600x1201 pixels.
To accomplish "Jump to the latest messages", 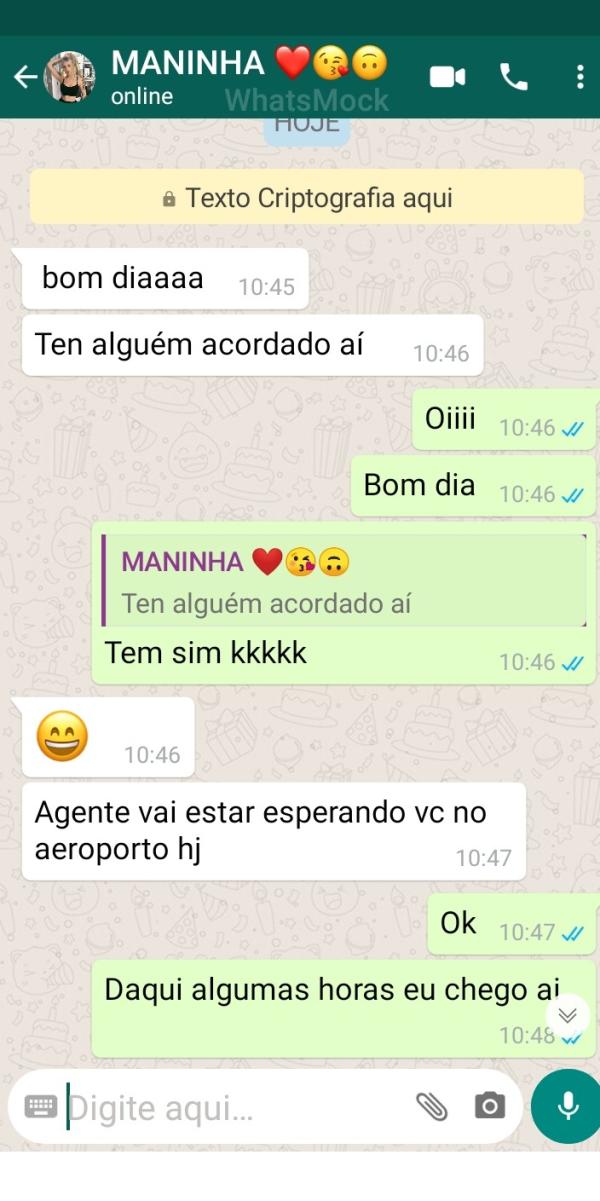I will click(567, 1015).
